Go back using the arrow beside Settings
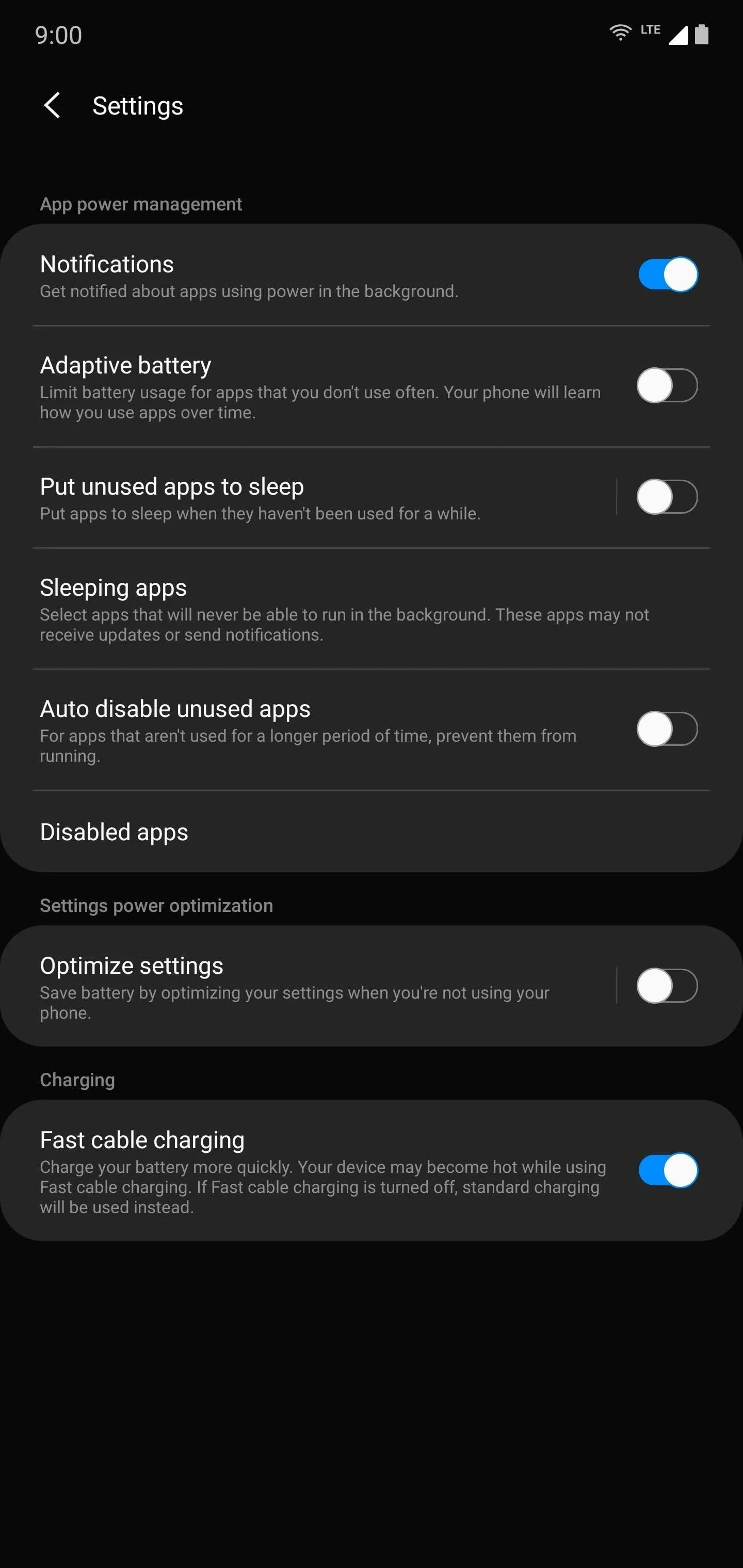The width and height of the screenshot is (743, 1568). pos(53,106)
